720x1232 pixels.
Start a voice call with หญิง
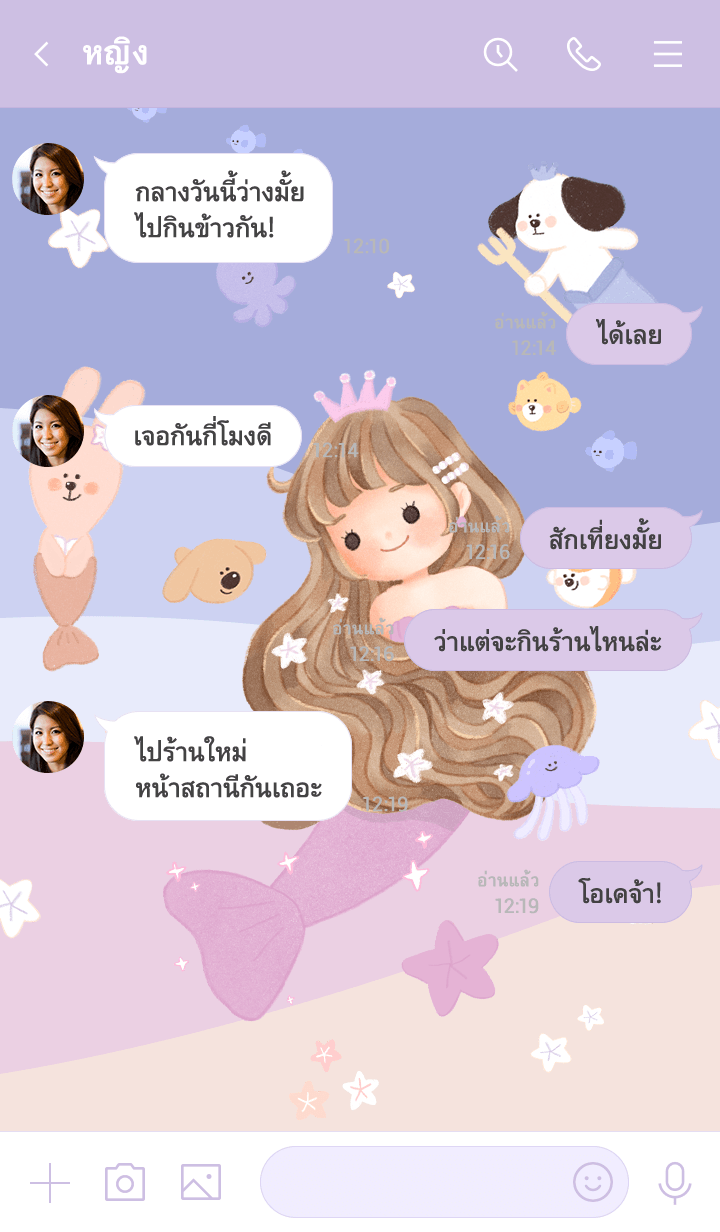click(x=583, y=54)
